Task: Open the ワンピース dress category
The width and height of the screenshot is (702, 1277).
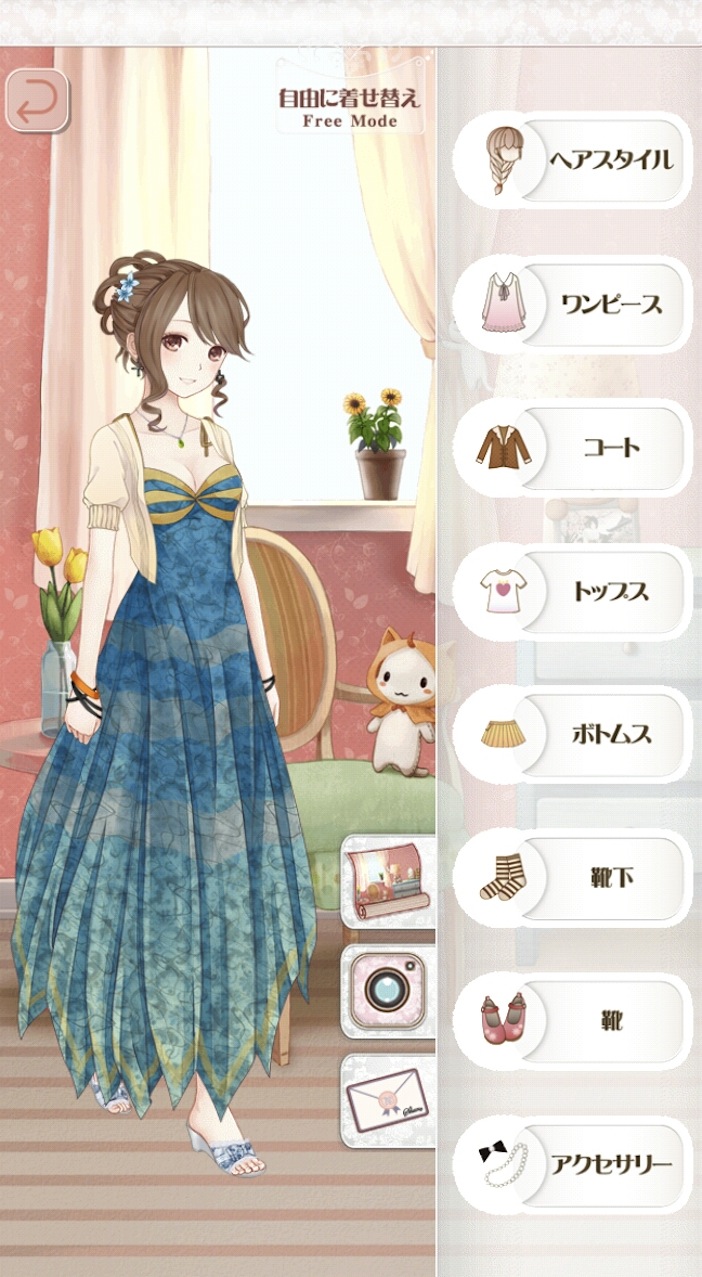Action: [573, 304]
